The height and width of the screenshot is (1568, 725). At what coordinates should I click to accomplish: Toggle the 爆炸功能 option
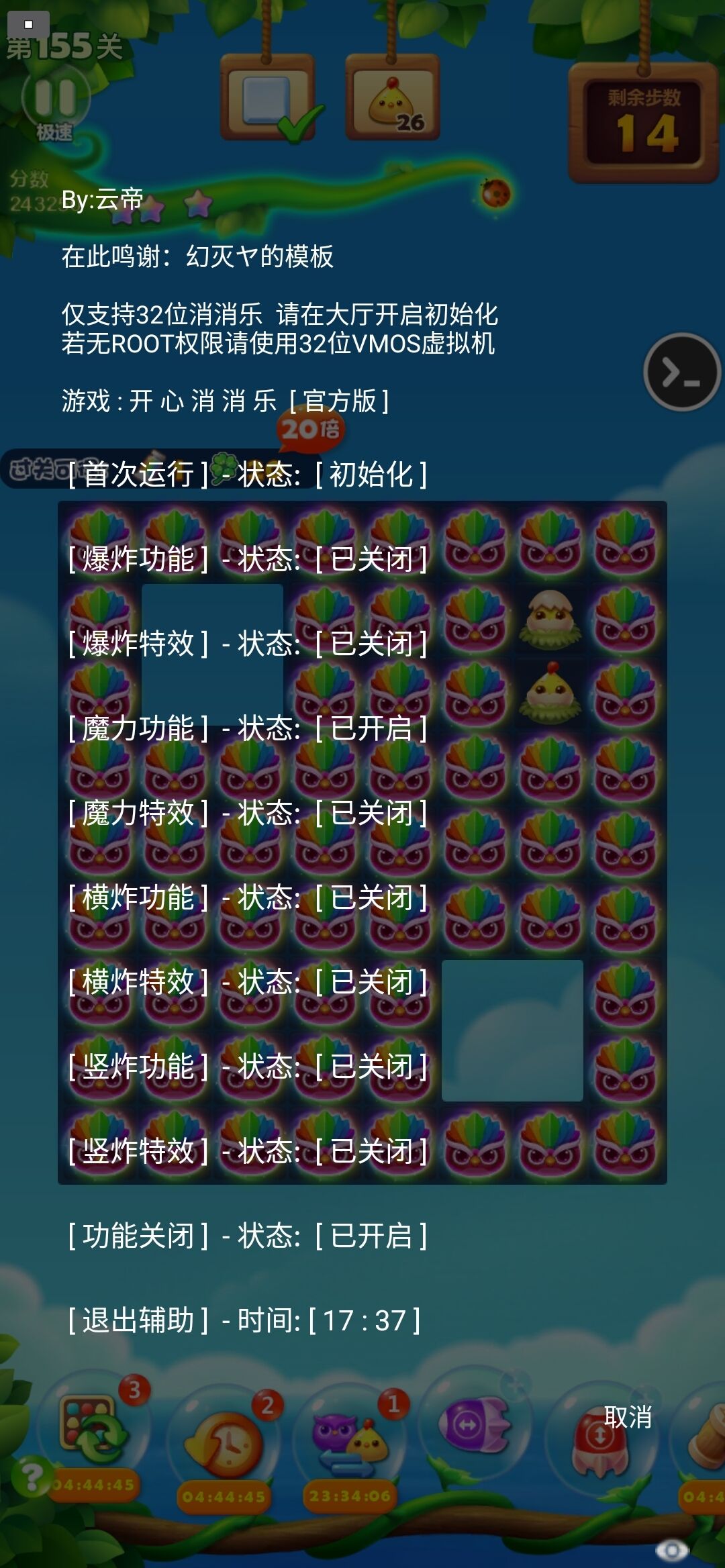coord(247,559)
